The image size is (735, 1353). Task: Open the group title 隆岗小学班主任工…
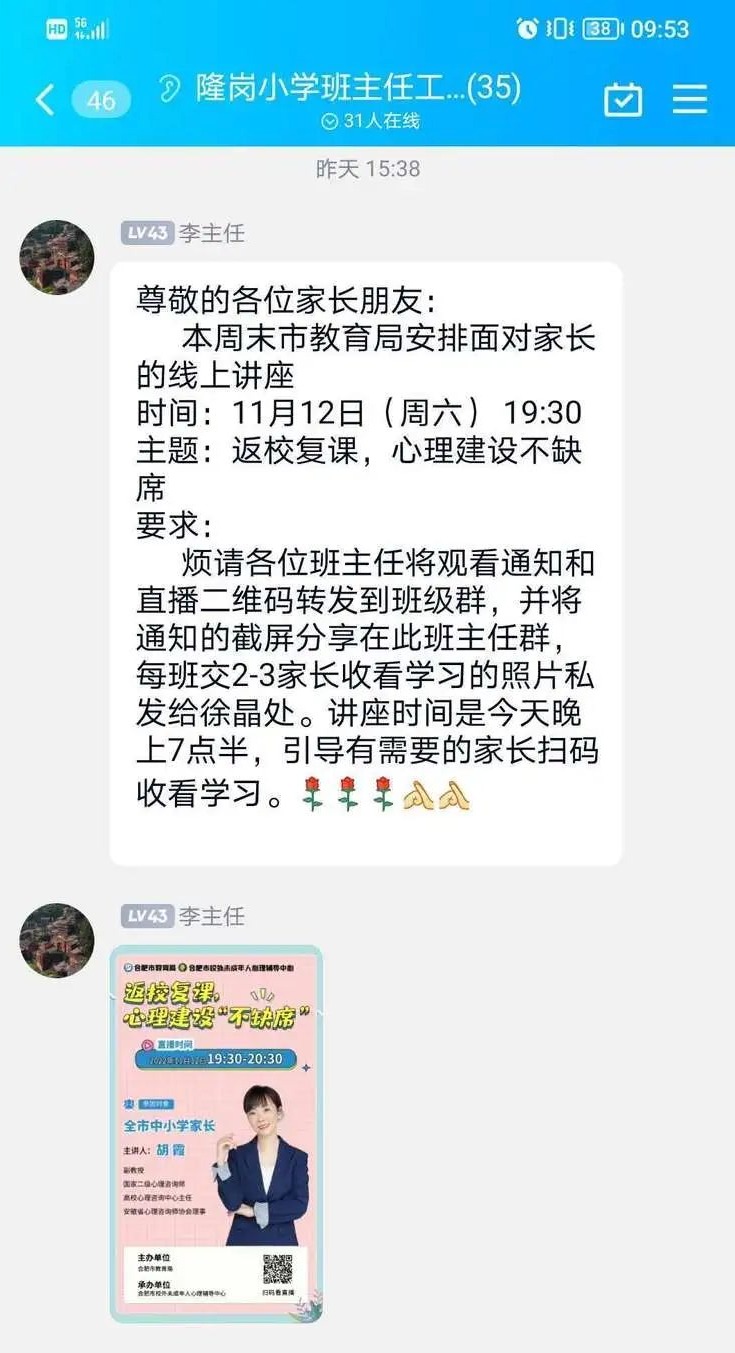coord(330,89)
